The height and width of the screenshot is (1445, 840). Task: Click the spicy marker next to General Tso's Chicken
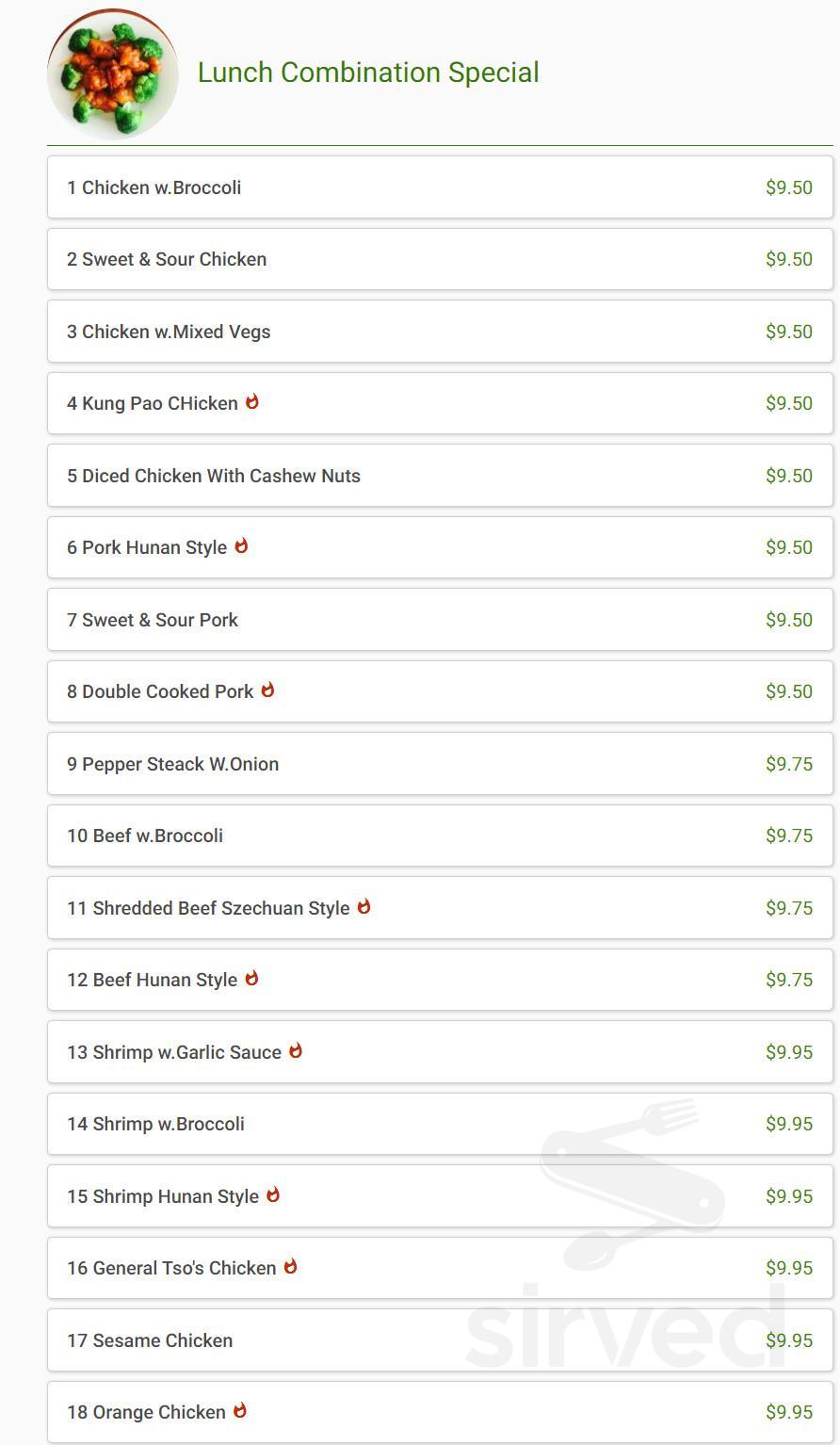point(291,1267)
